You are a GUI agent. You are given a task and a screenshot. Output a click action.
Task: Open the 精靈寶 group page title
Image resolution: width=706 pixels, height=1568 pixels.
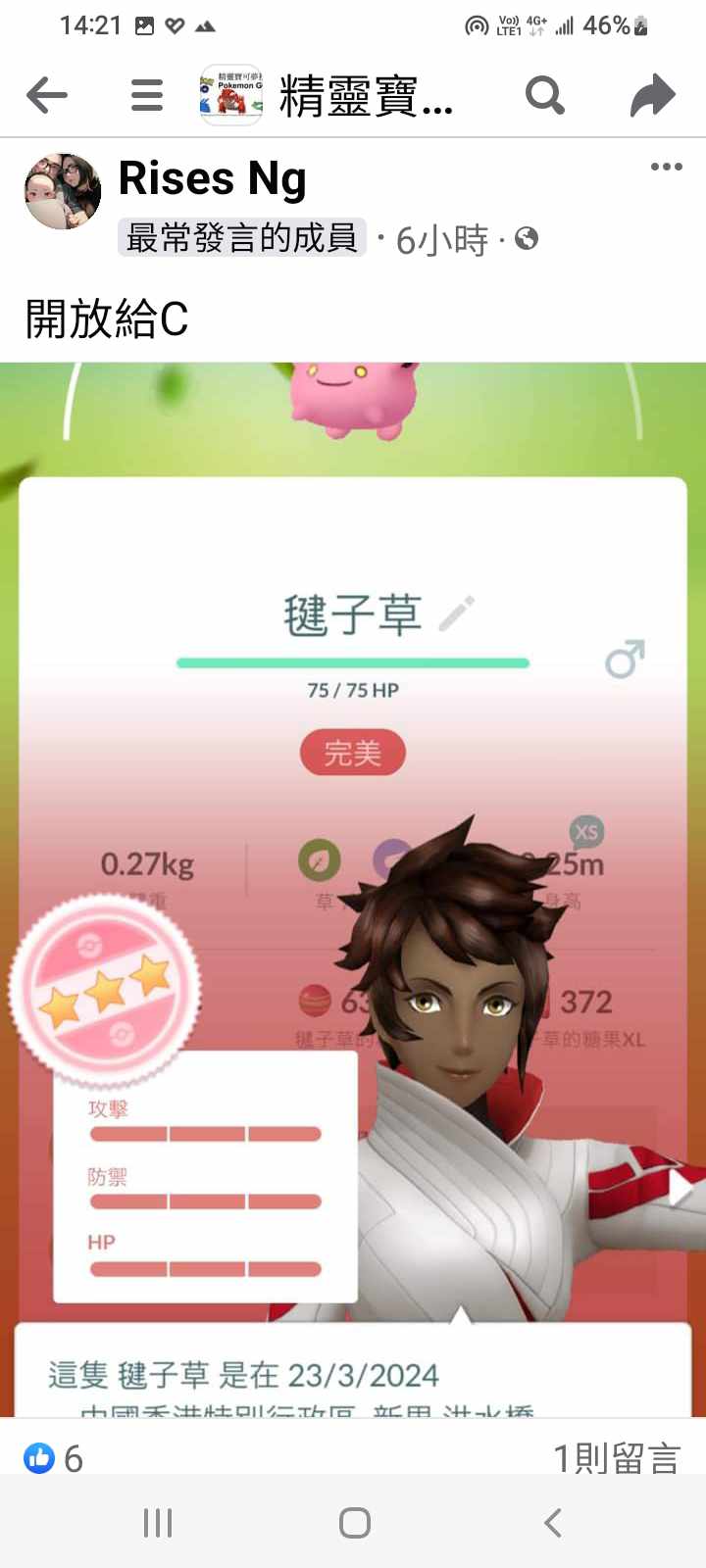click(x=365, y=96)
